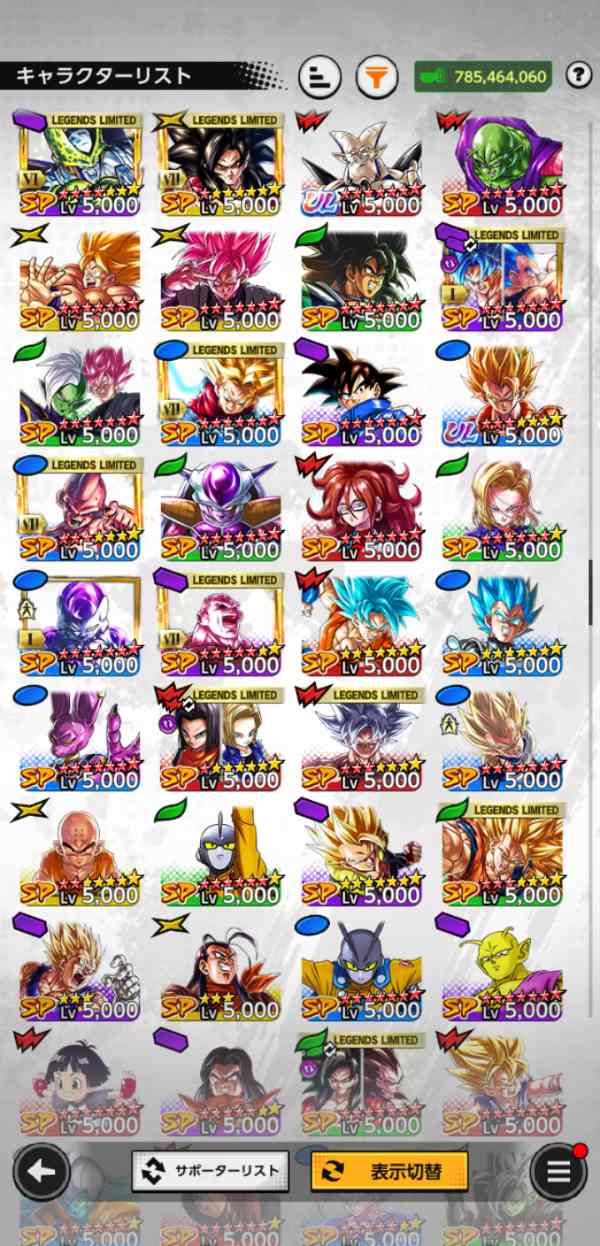Open the Jaco green character card
600x1246 pixels.
click(x=219, y=855)
